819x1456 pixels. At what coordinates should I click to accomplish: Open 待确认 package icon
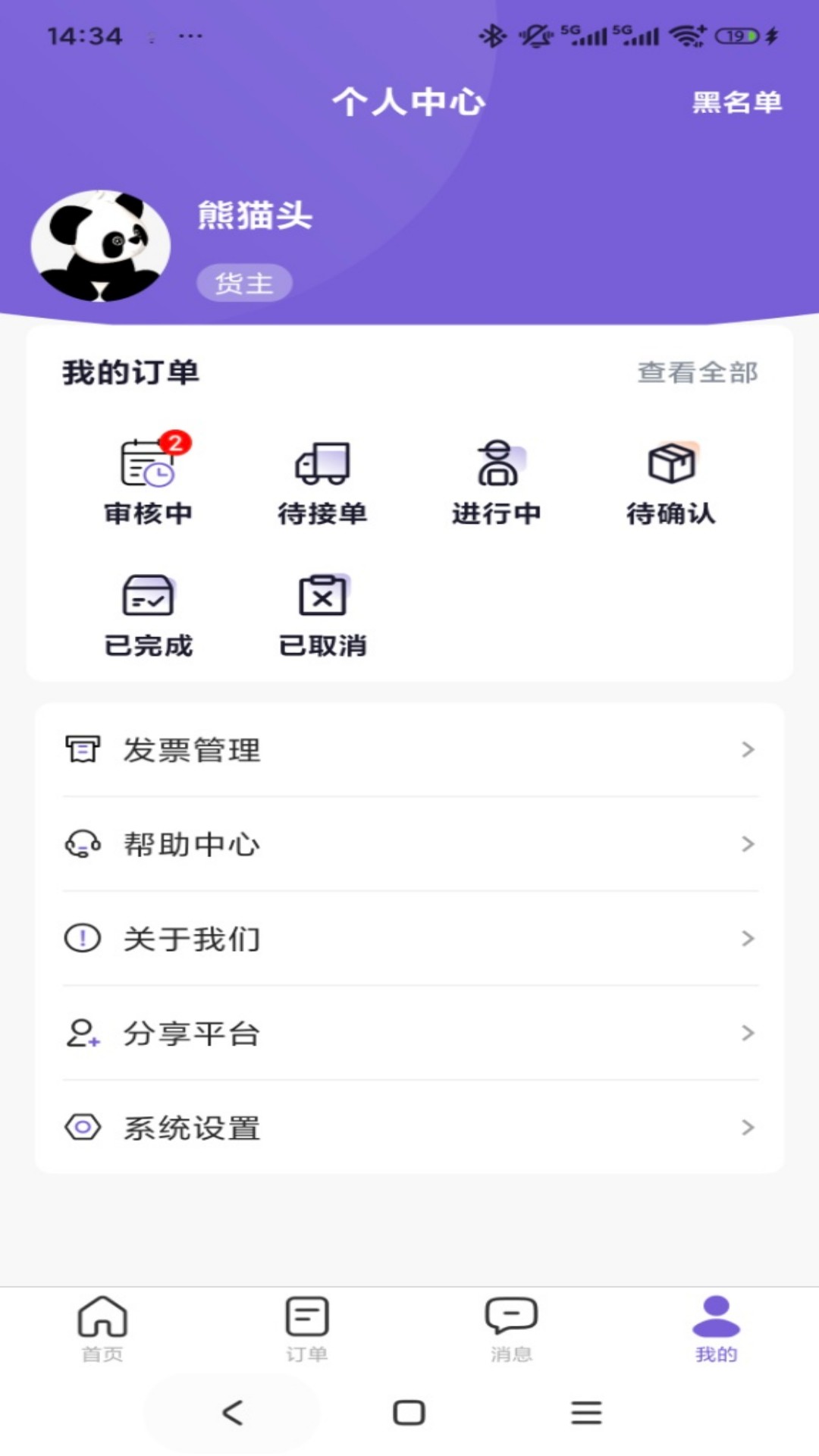(670, 466)
